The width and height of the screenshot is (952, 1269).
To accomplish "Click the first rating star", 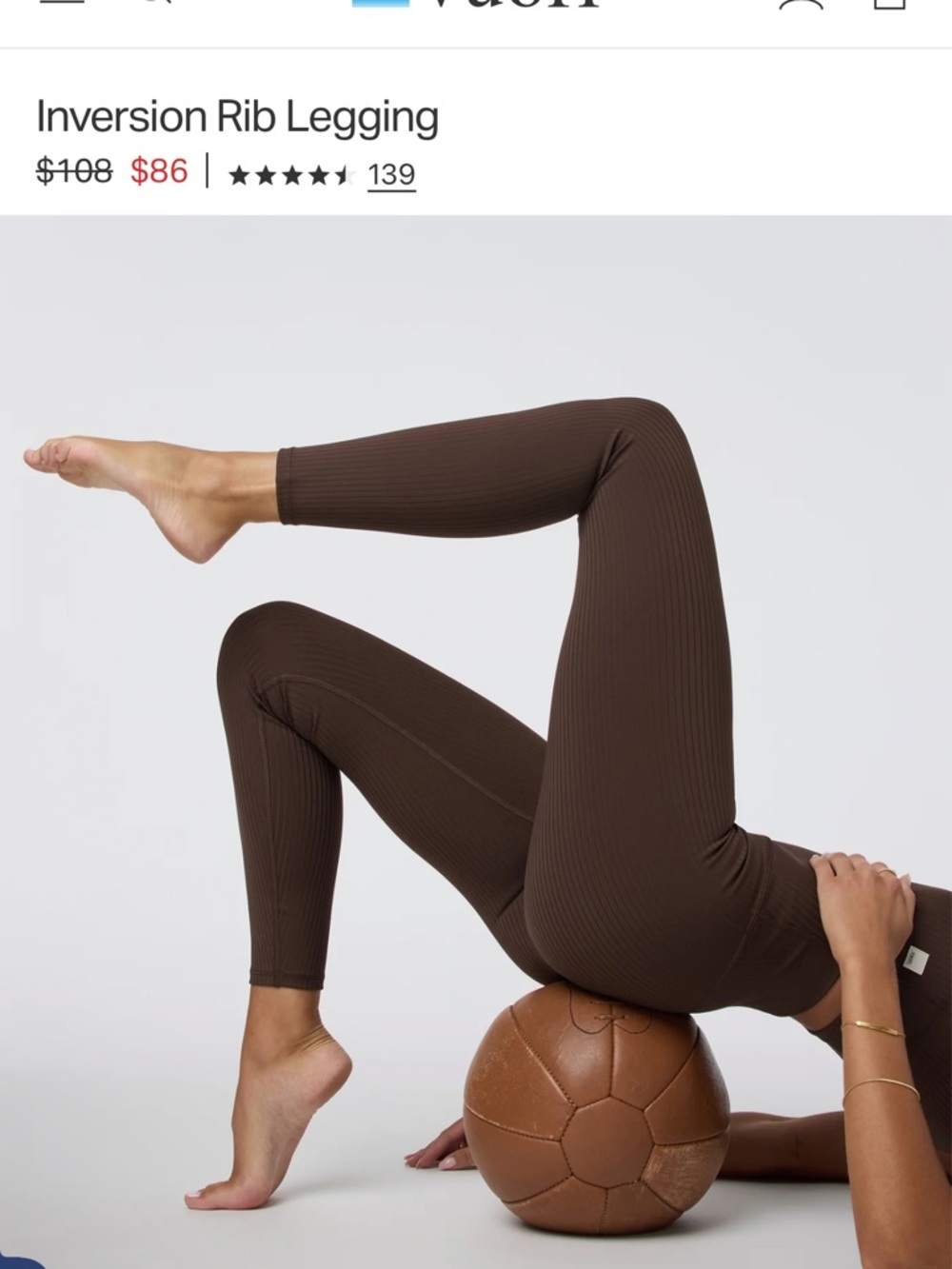I will (238, 174).
